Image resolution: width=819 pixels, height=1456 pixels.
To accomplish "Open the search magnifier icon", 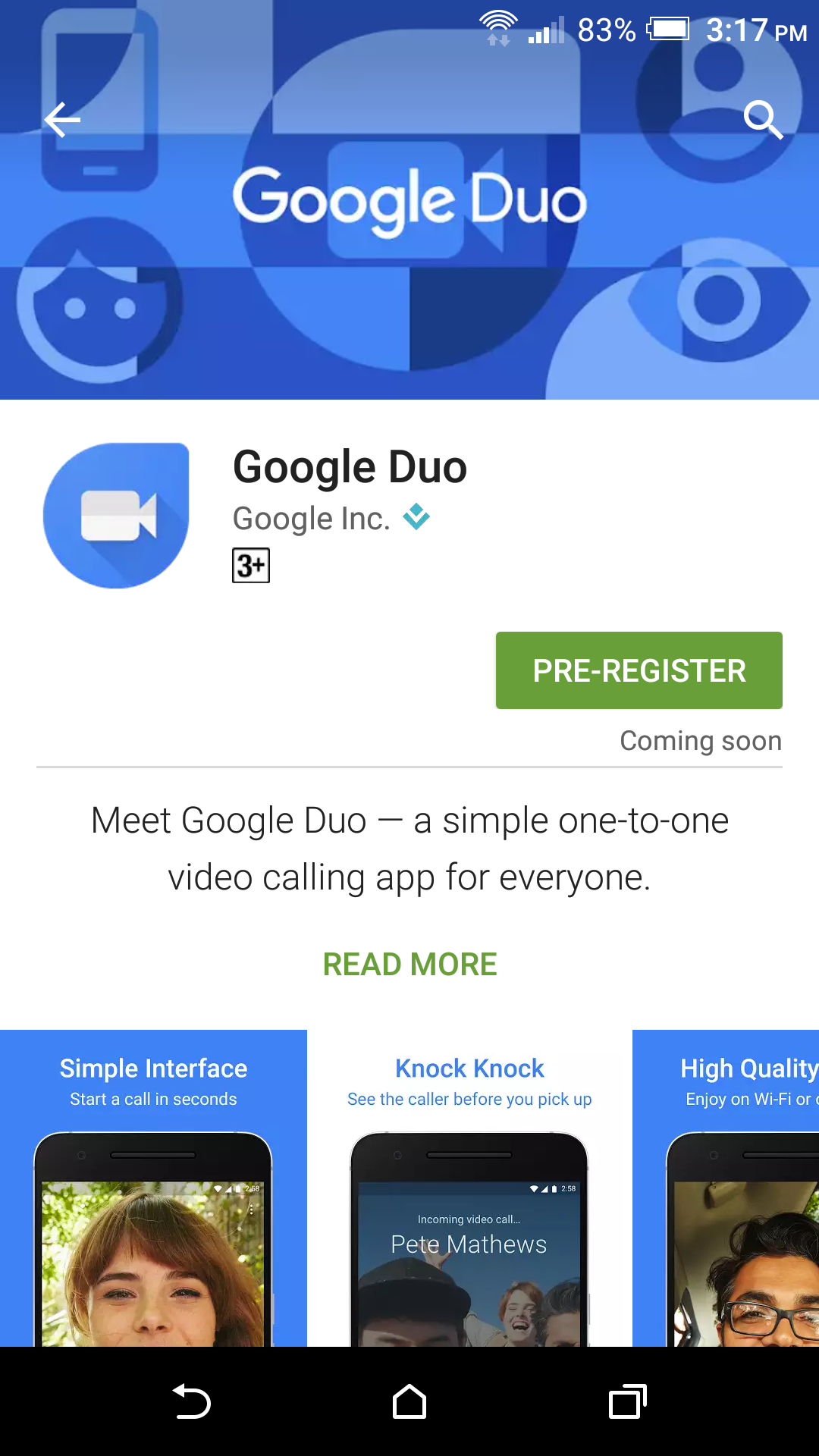I will (x=763, y=119).
